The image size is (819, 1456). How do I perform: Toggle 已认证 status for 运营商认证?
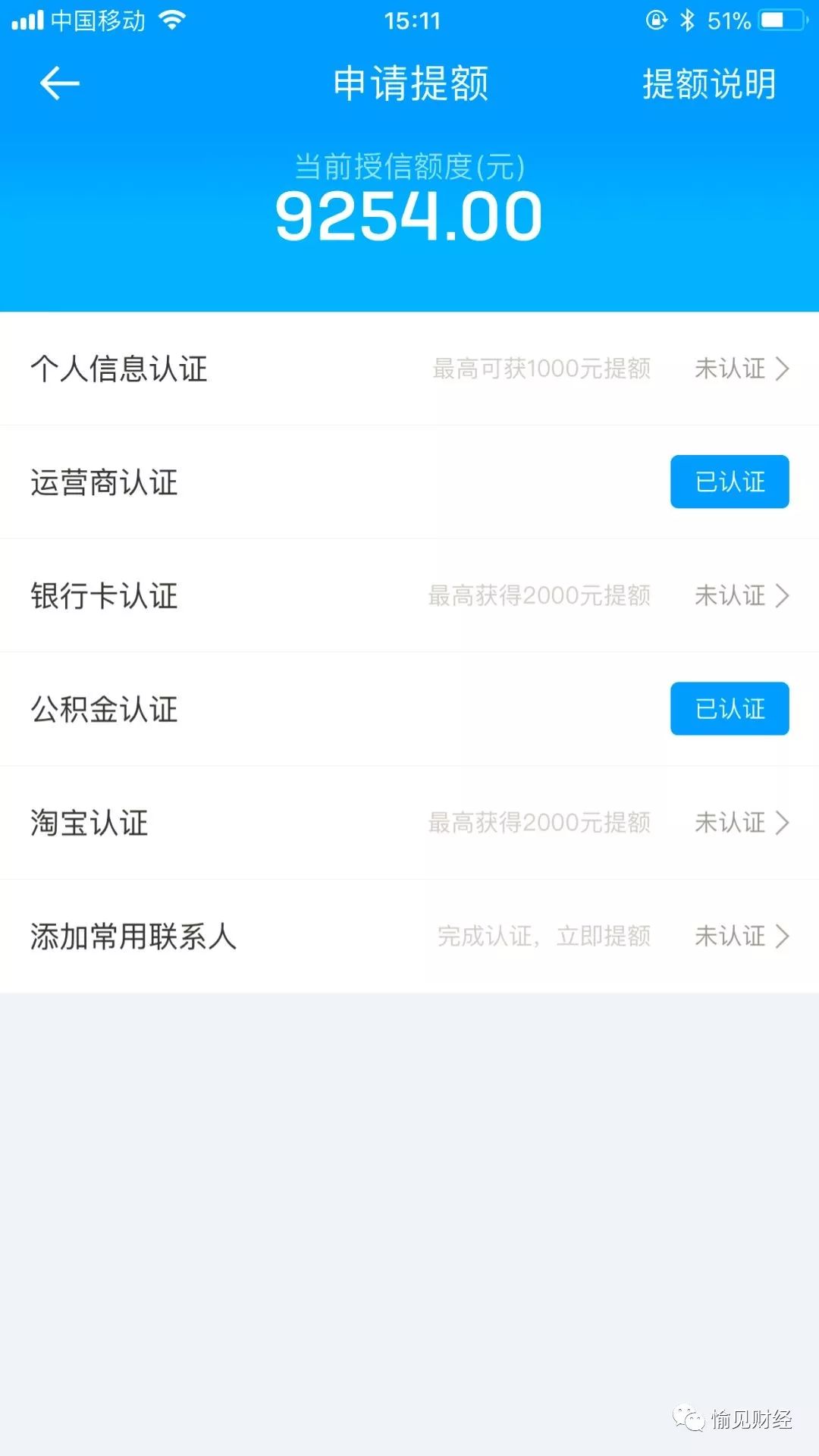[728, 482]
